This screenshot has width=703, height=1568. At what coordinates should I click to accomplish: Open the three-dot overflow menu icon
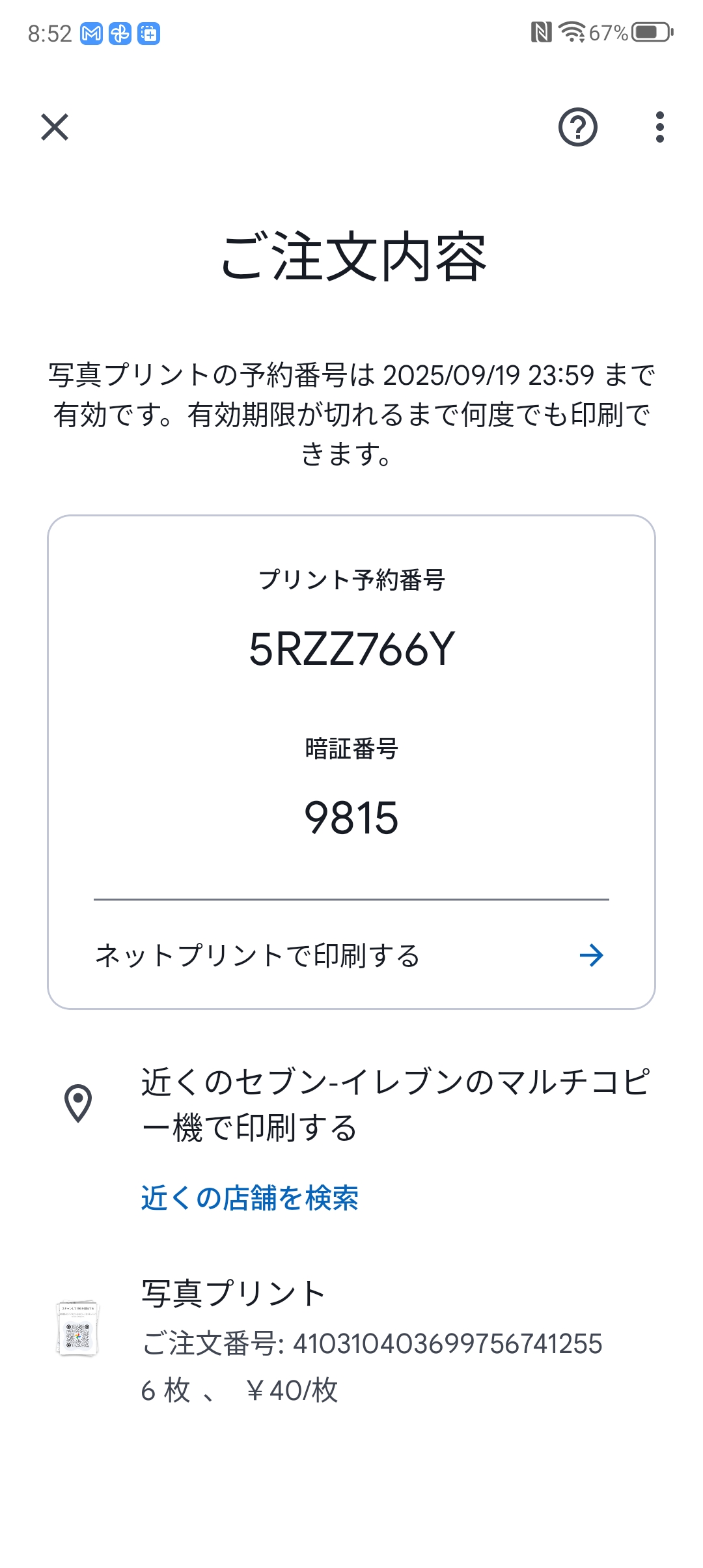pyautogui.click(x=660, y=128)
